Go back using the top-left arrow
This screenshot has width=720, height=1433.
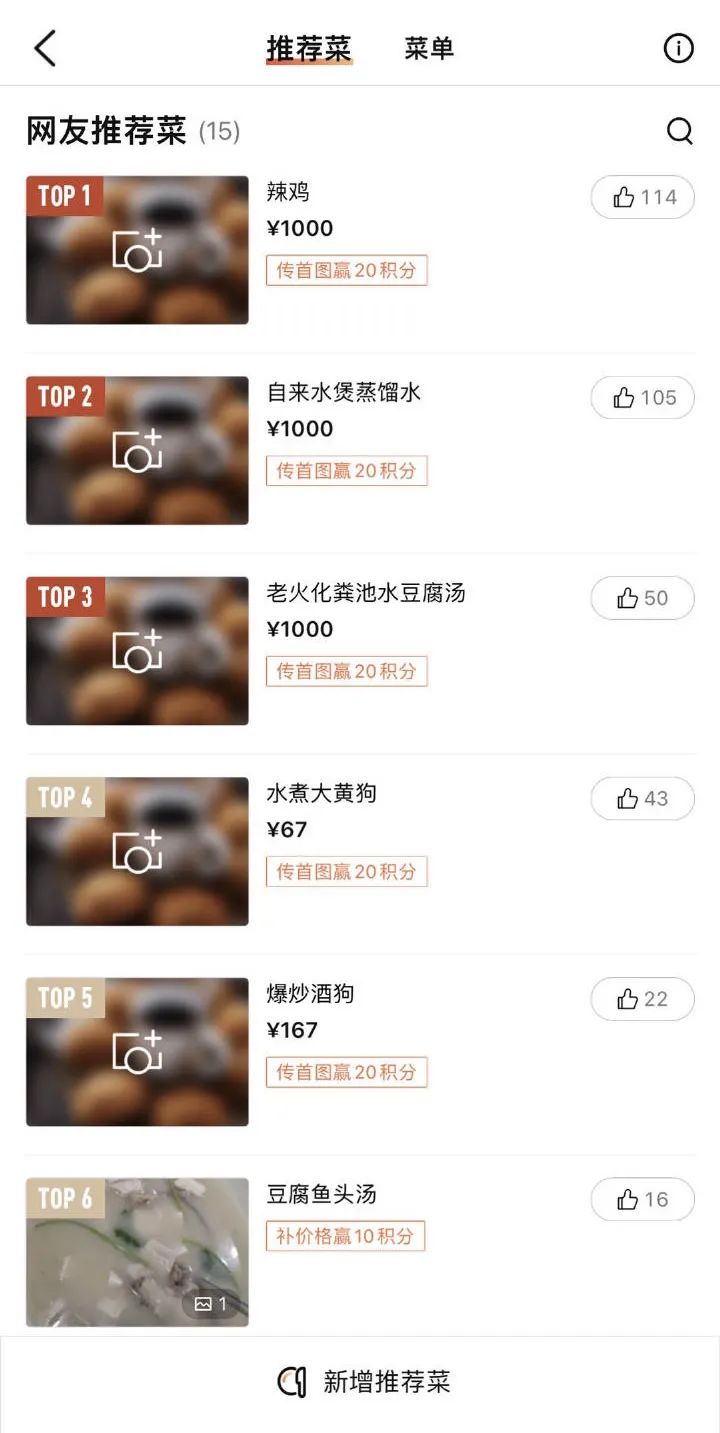pyautogui.click(x=45, y=48)
